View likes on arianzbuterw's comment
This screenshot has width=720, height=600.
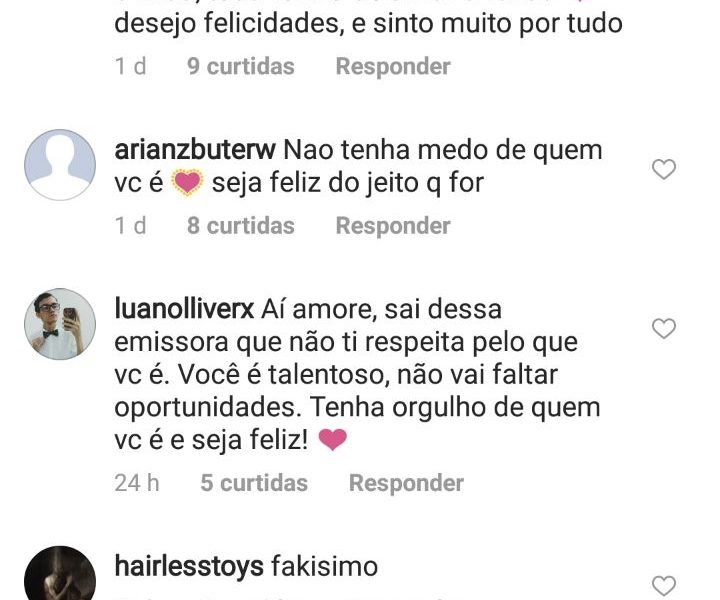(x=240, y=226)
